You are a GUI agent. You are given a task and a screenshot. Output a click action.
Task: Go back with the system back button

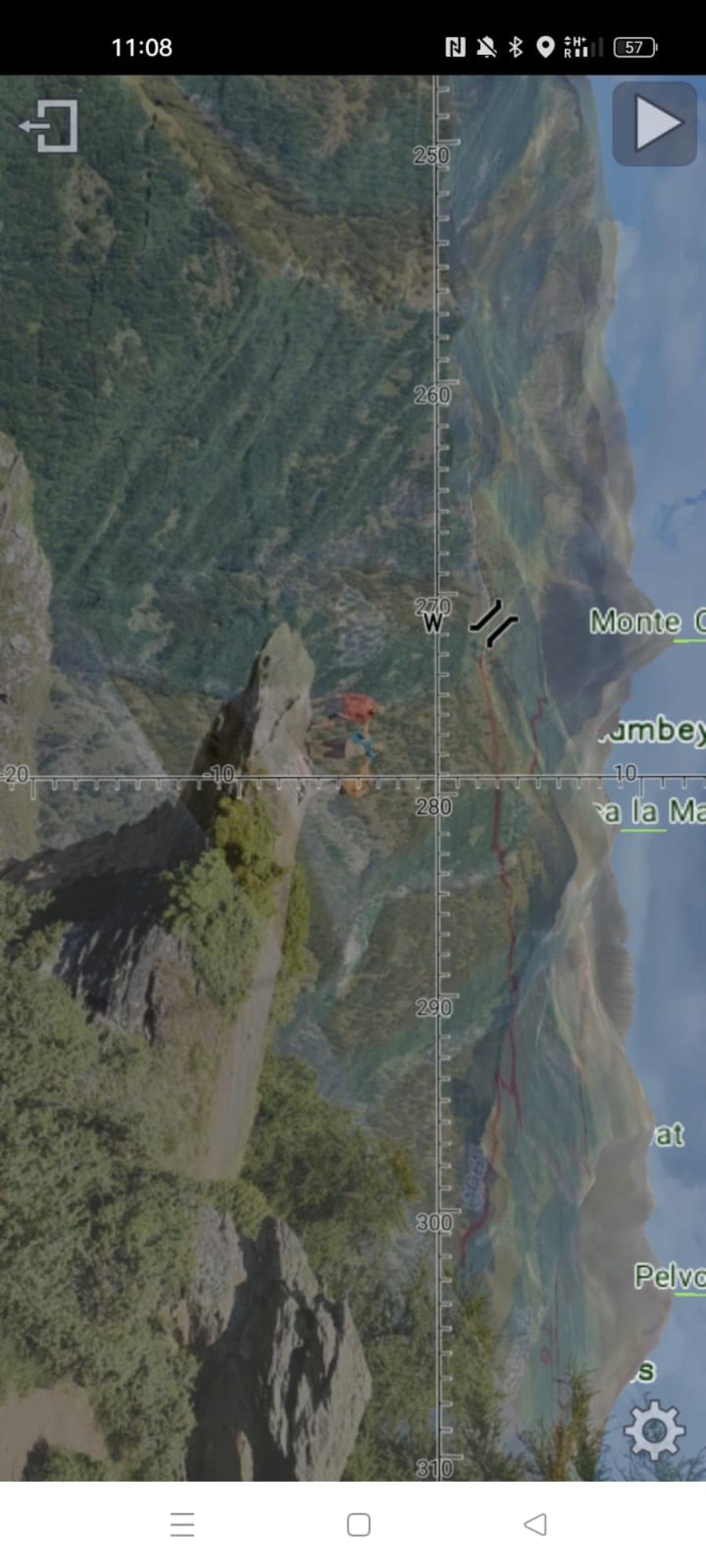pyautogui.click(x=535, y=1524)
